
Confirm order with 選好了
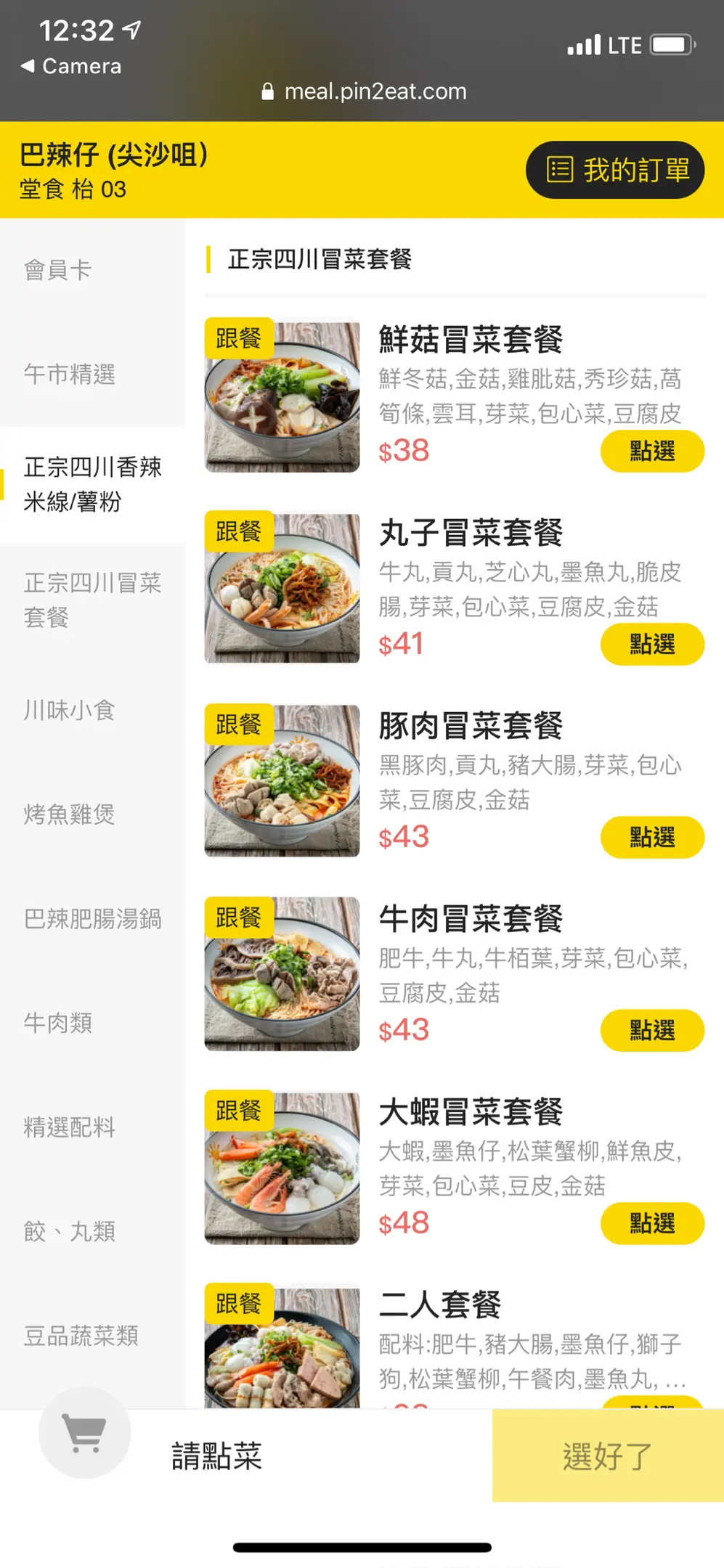(x=608, y=1455)
